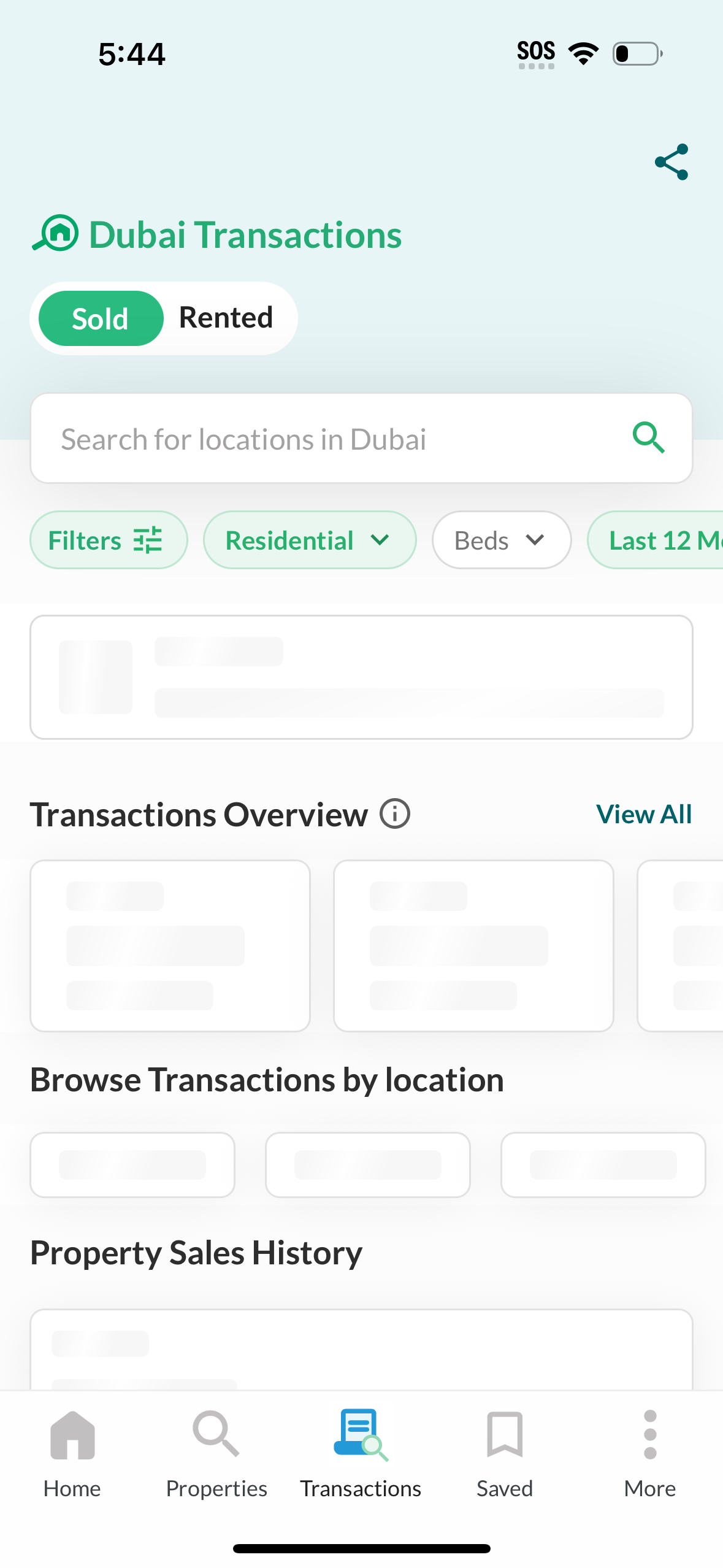The image size is (723, 1568).
Task: Open the Residential category dropdown
Action: click(380, 540)
